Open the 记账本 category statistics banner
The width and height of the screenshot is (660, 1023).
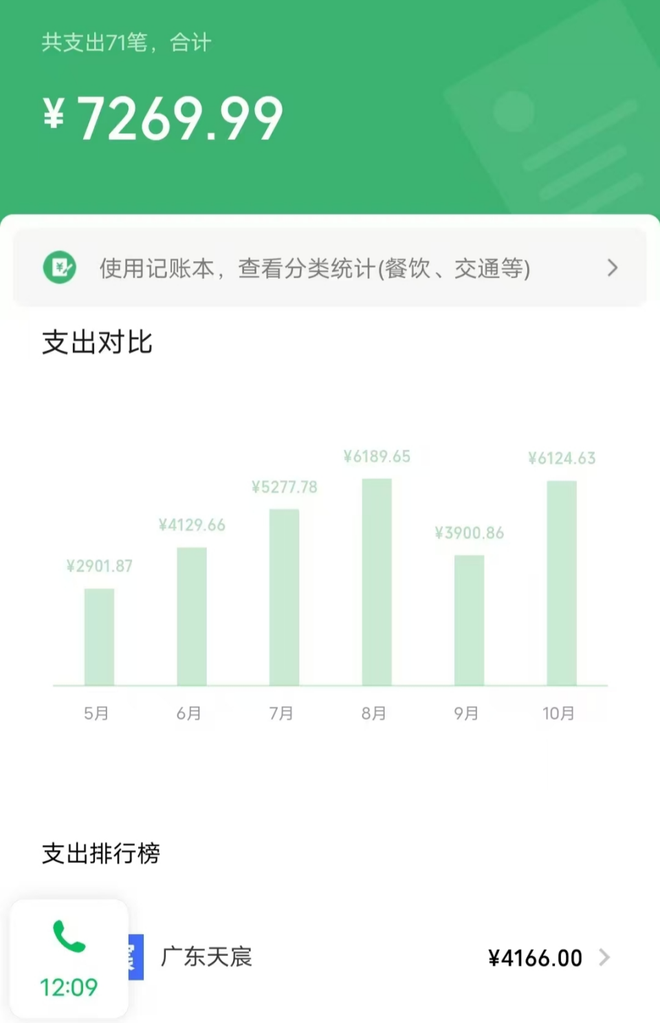pos(330,268)
